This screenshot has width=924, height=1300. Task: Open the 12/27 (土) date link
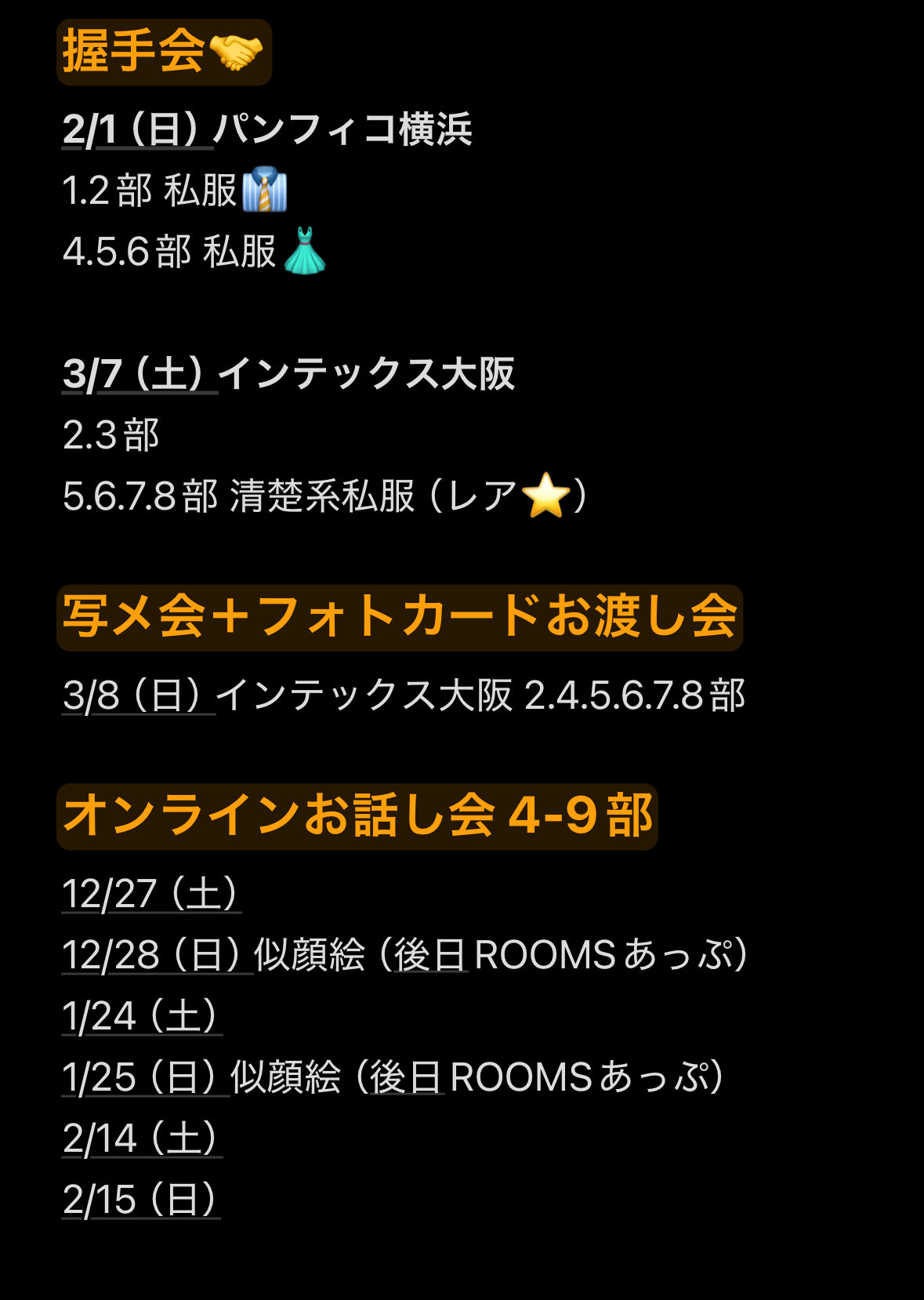pyautogui.click(x=150, y=894)
